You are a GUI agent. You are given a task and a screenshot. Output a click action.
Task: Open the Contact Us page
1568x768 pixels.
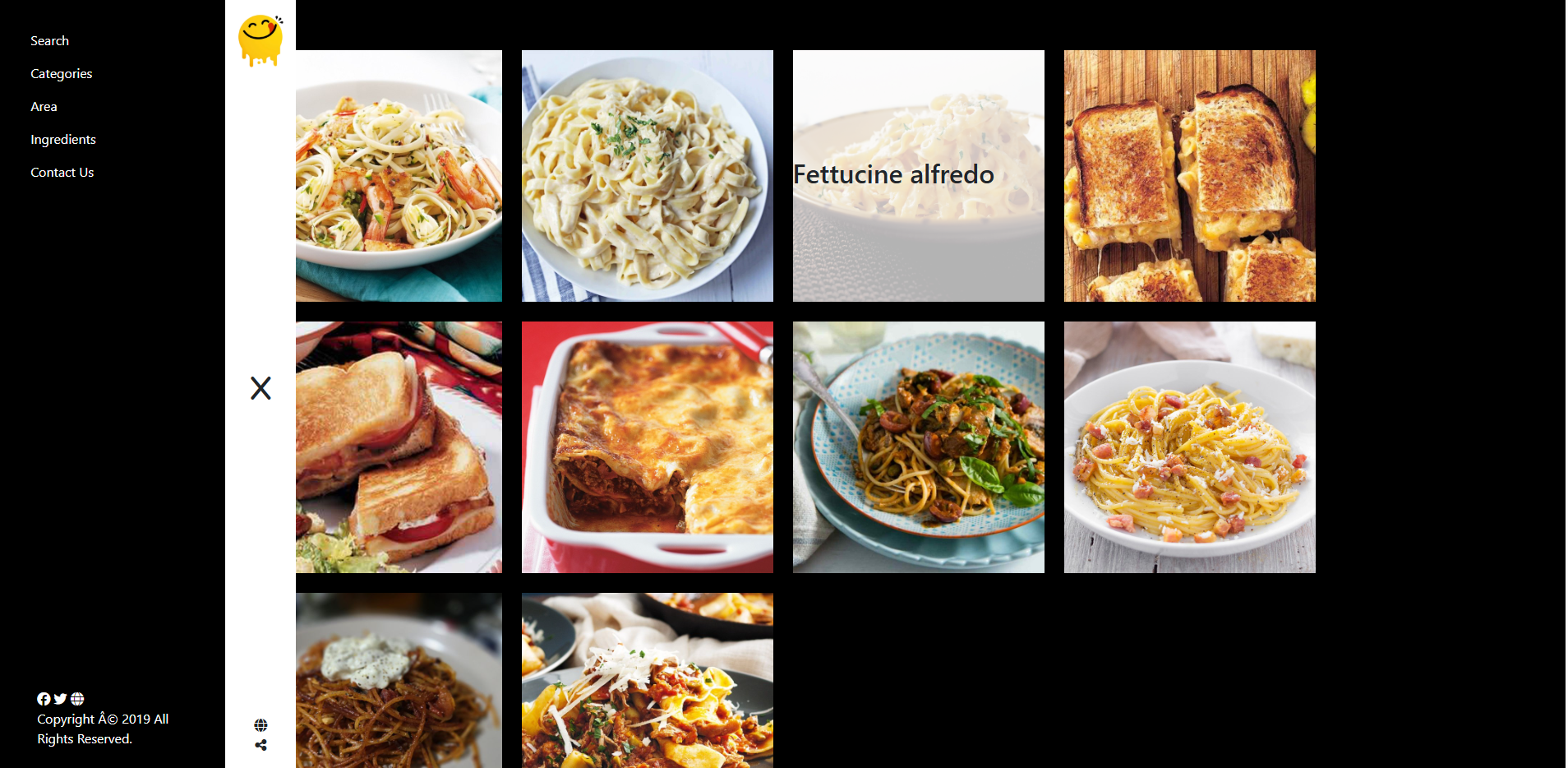(x=62, y=173)
